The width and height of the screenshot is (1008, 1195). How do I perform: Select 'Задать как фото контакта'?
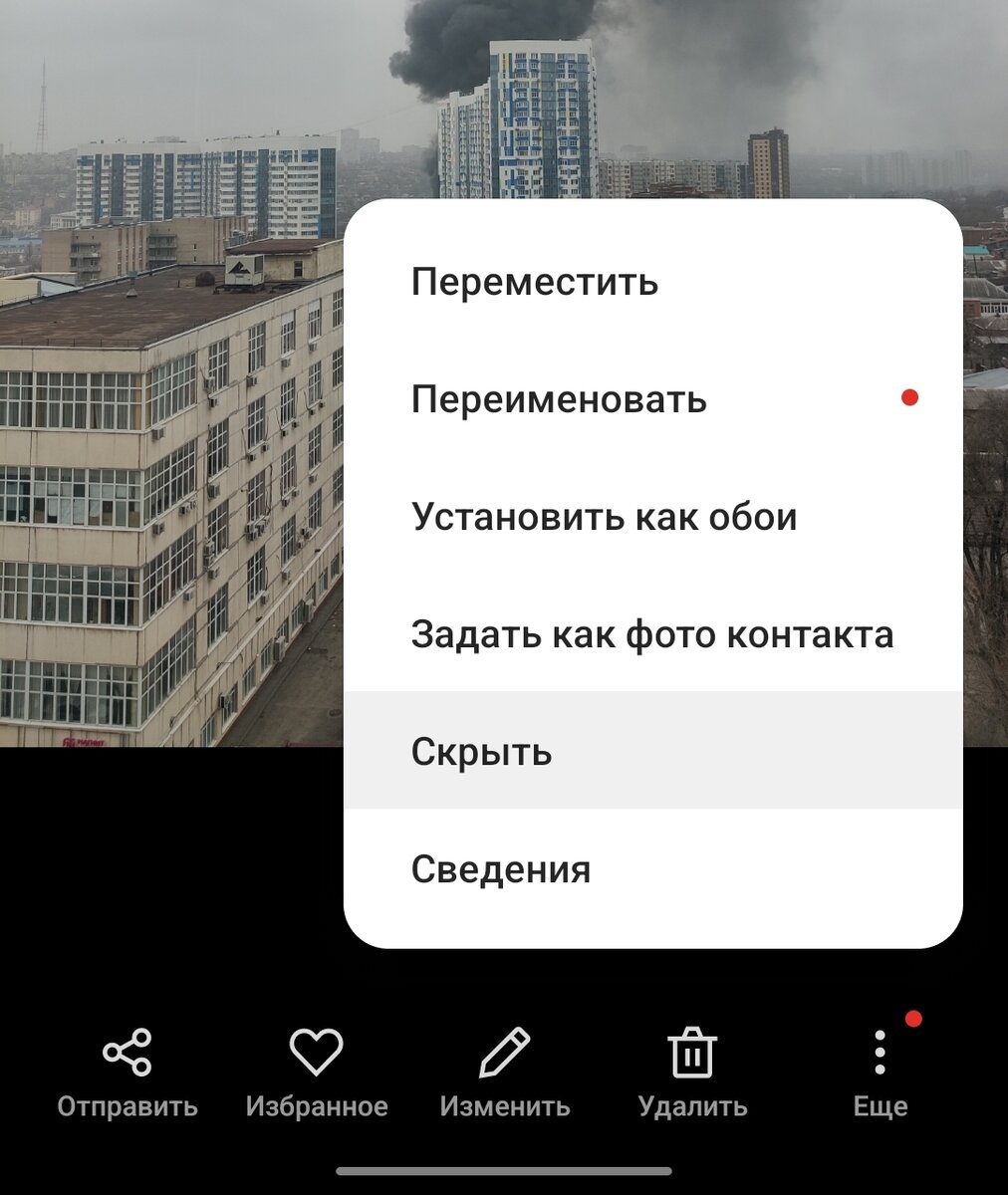coord(651,634)
